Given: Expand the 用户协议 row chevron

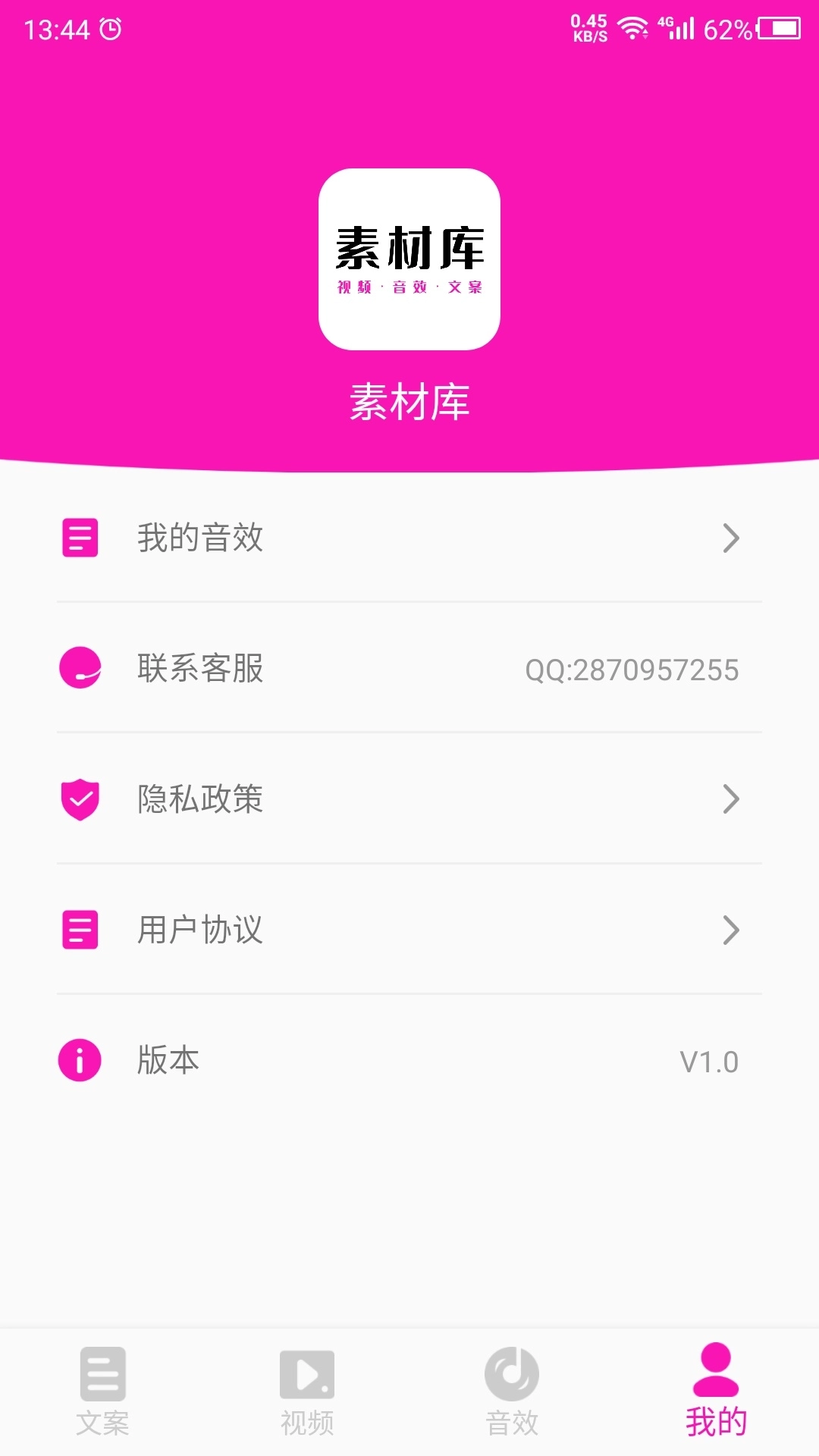Looking at the screenshot, I should coord(732,930).
